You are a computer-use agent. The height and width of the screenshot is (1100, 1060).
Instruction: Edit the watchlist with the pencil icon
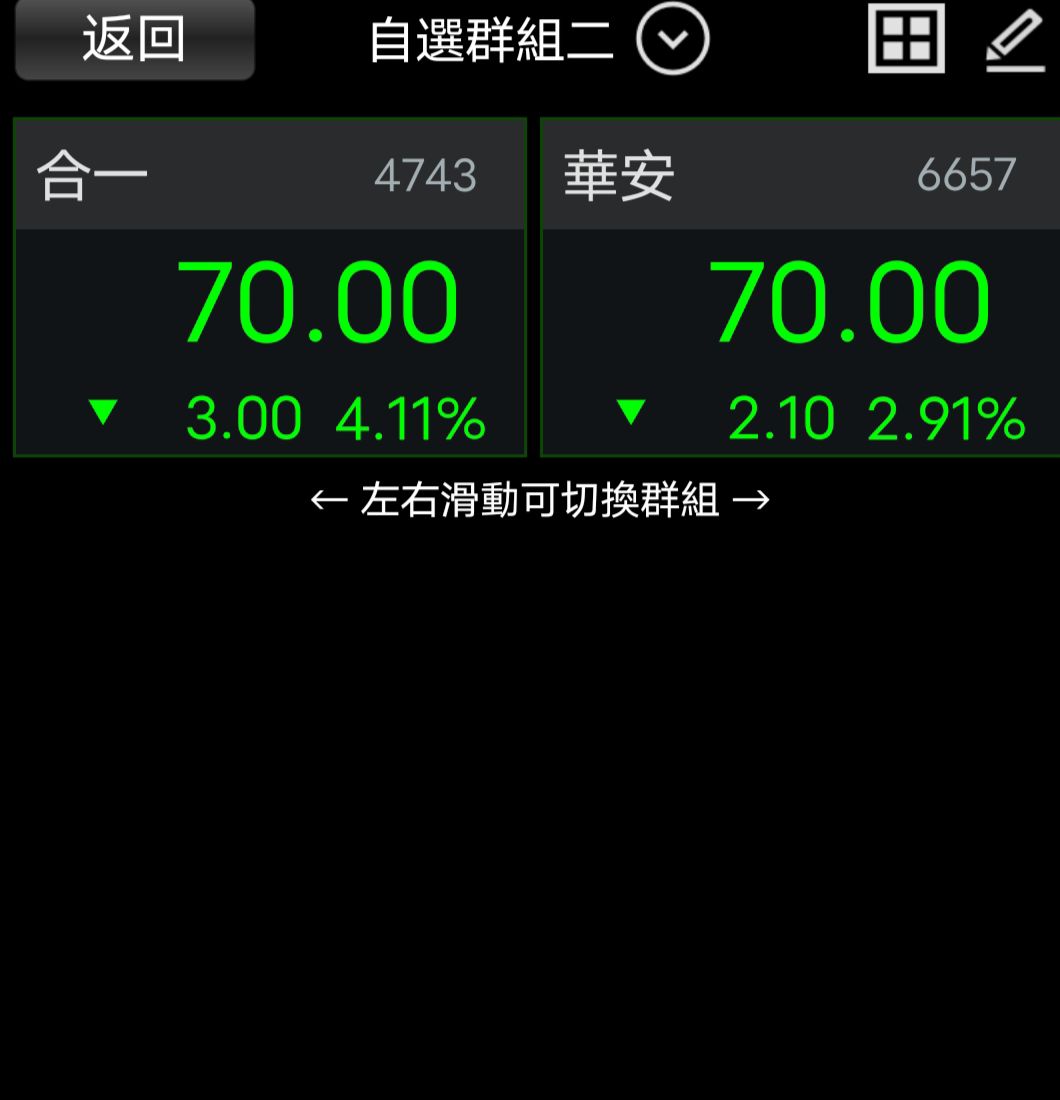1015,40
